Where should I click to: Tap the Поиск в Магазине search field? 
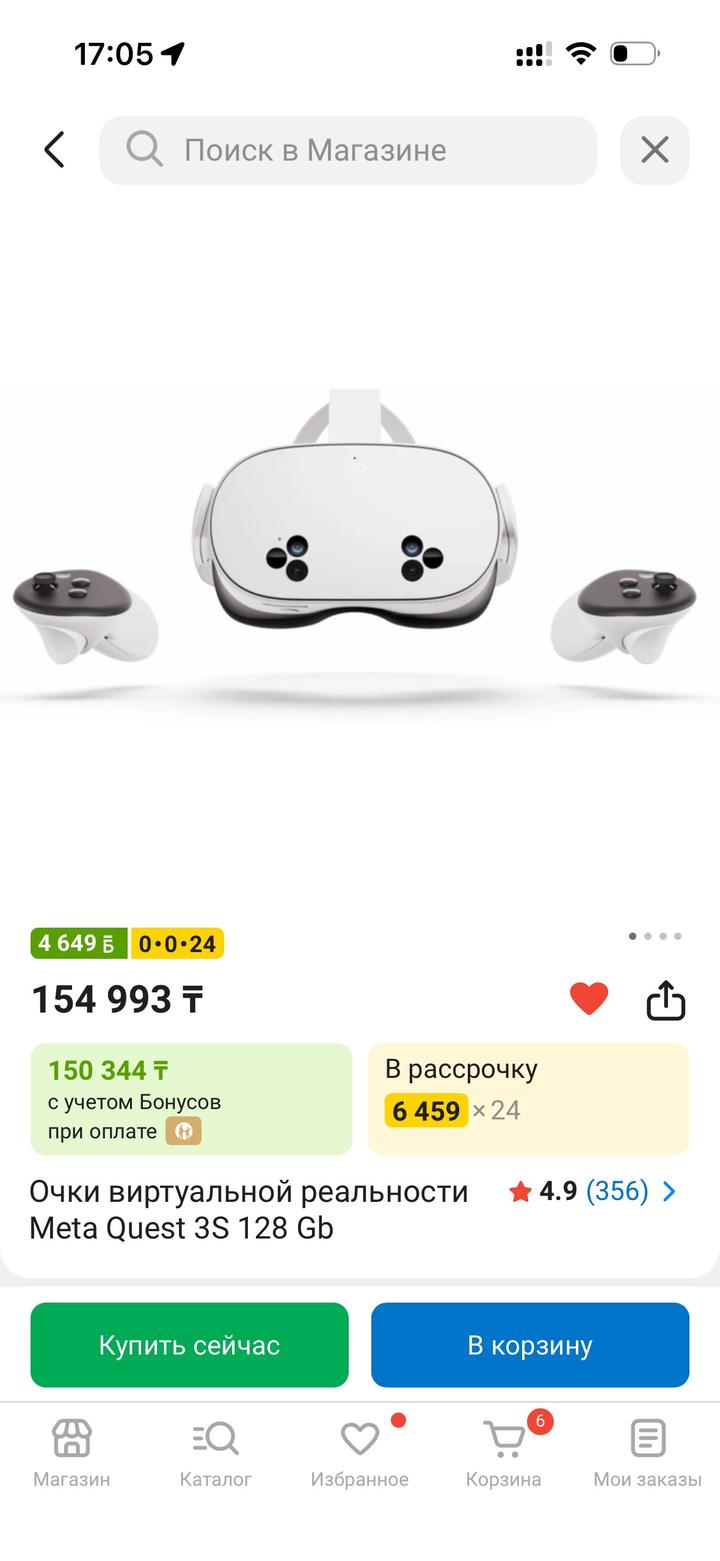click(x=347, y=150)
